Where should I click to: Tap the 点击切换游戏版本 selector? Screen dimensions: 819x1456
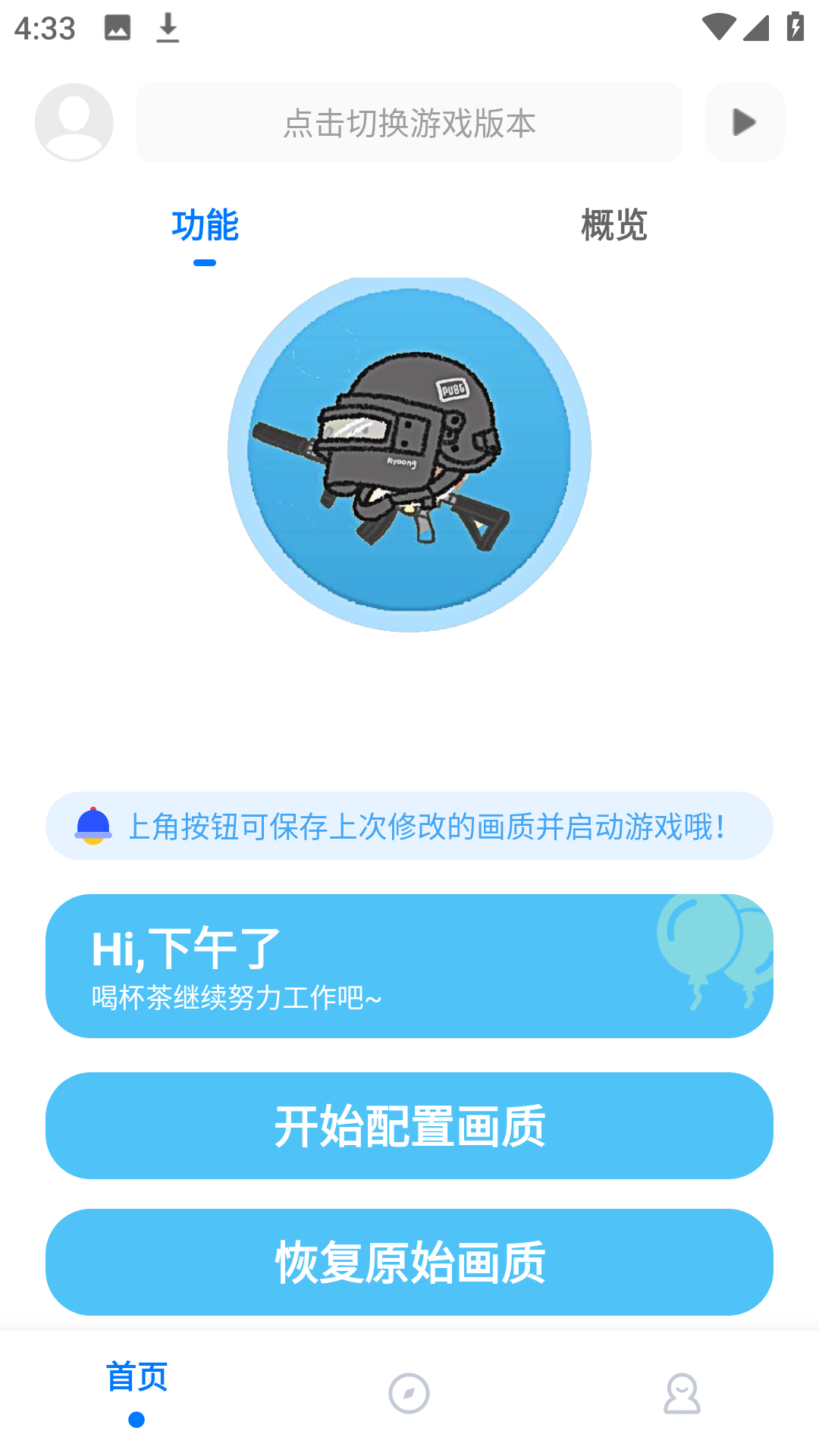click(x=409, y=123)
